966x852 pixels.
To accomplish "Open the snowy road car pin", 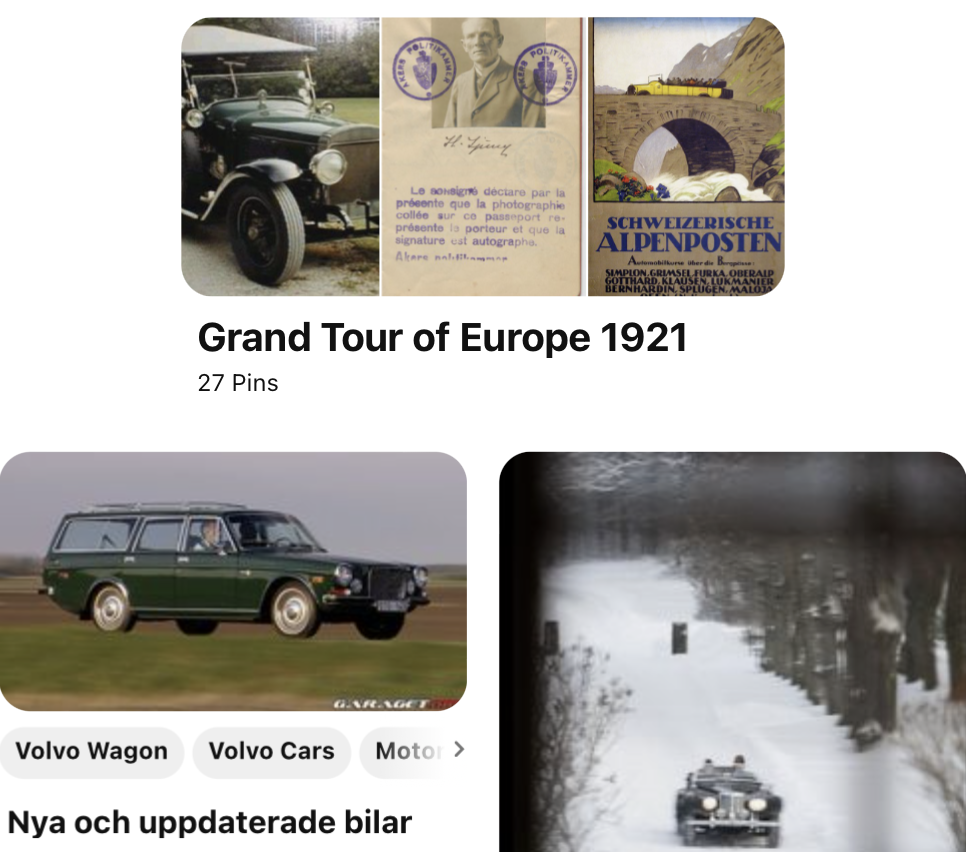I will click(732, 652).
